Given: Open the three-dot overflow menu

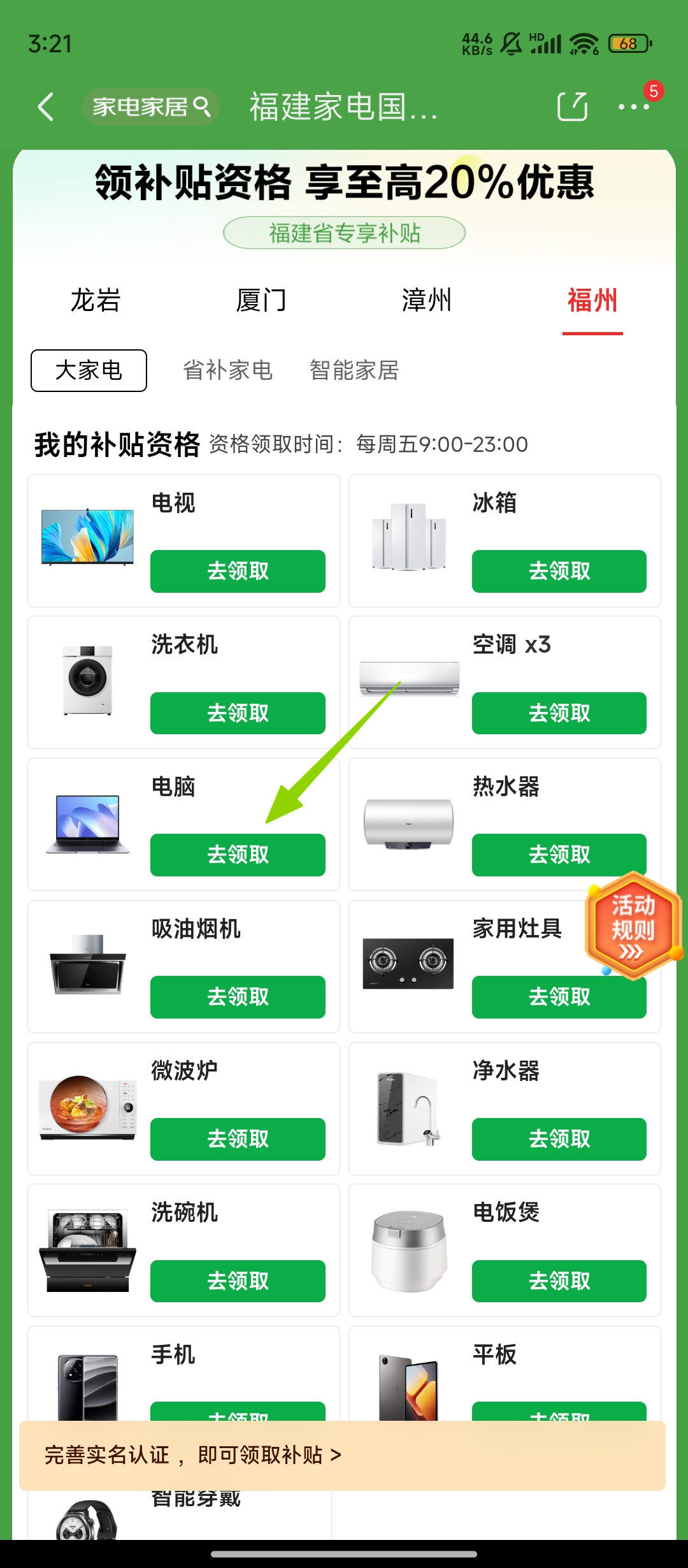Looking at the screenshot, I should tap(633, 106).
